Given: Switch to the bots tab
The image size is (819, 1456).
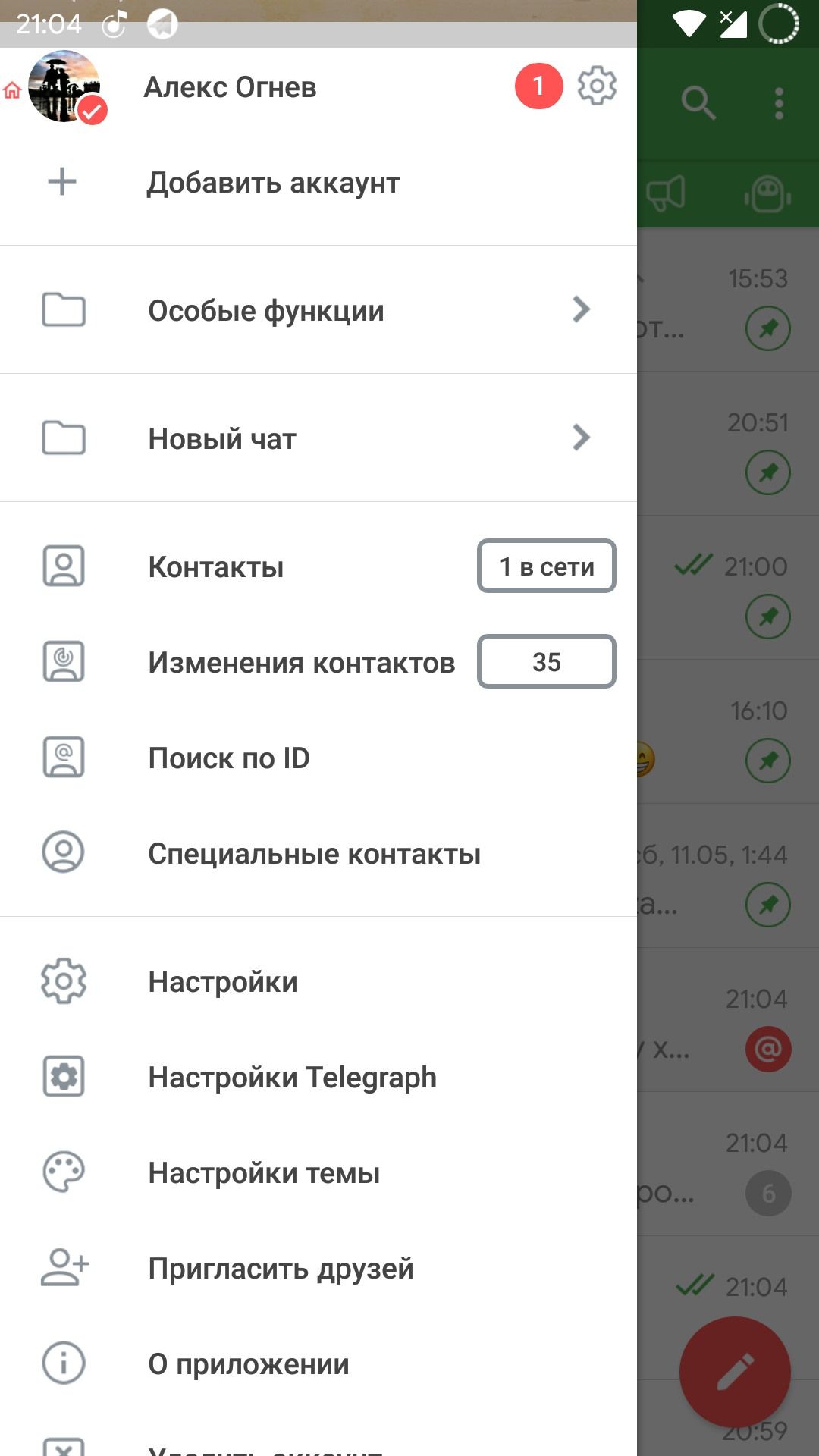Looking at the screenshot, I should (767, 194).
